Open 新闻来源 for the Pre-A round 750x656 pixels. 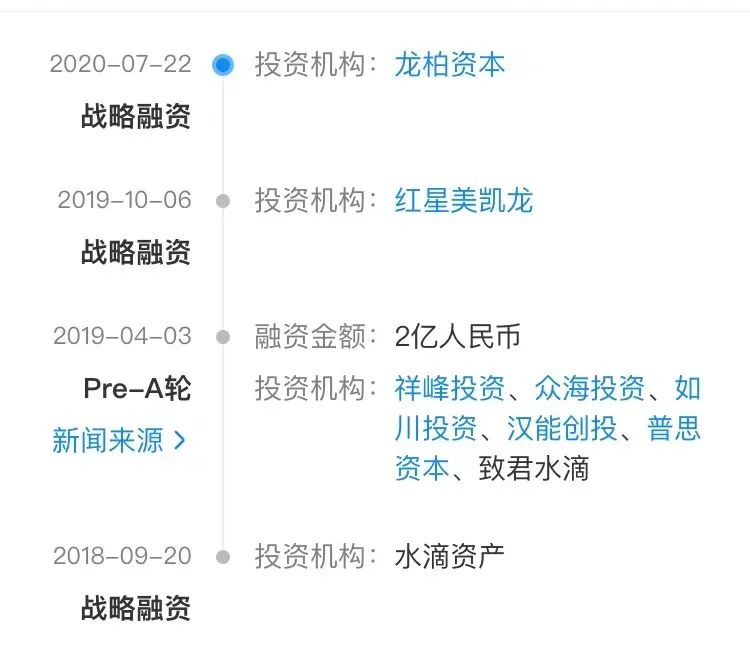(x=119, y=440)
